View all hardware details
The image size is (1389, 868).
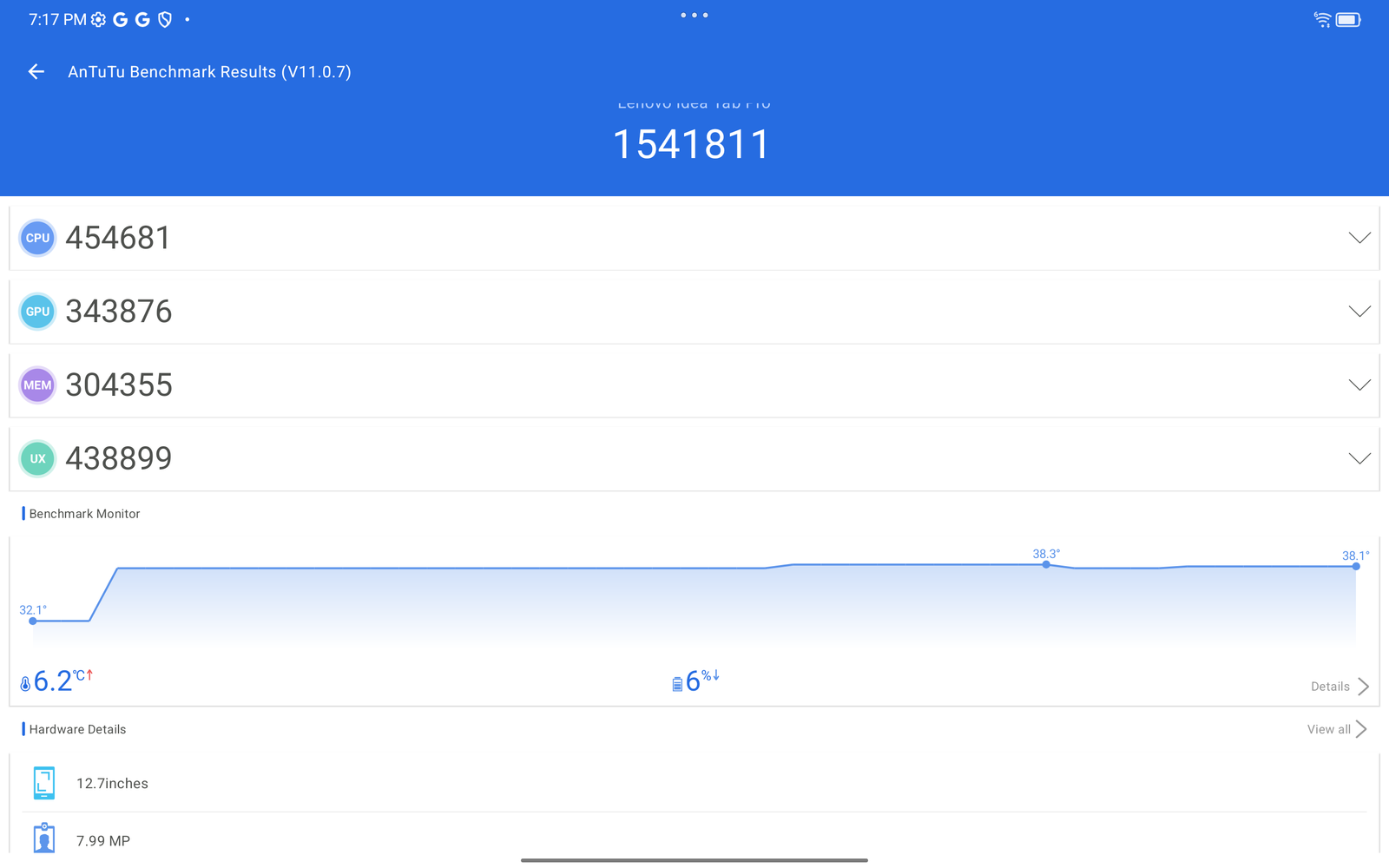(x=1336, y=729)
